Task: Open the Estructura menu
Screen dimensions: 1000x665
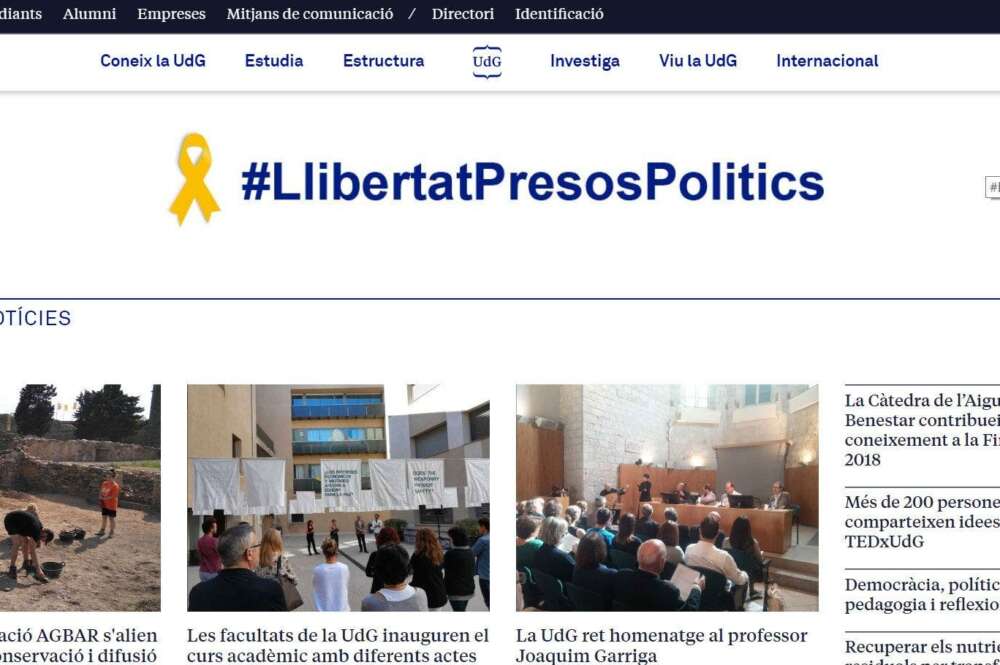Action: click(x=383, y=61)
